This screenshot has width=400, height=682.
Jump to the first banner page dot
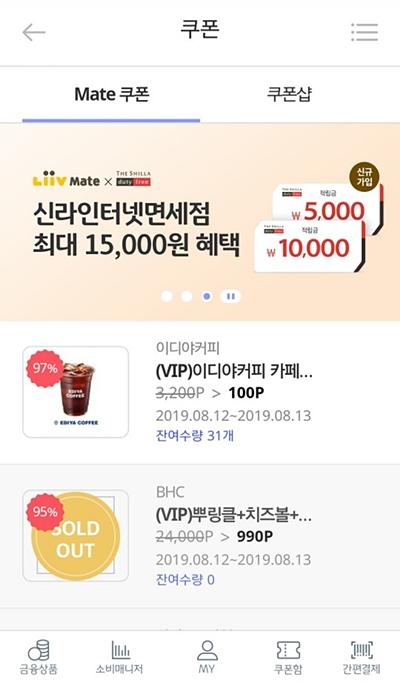(x=167, y=296)
